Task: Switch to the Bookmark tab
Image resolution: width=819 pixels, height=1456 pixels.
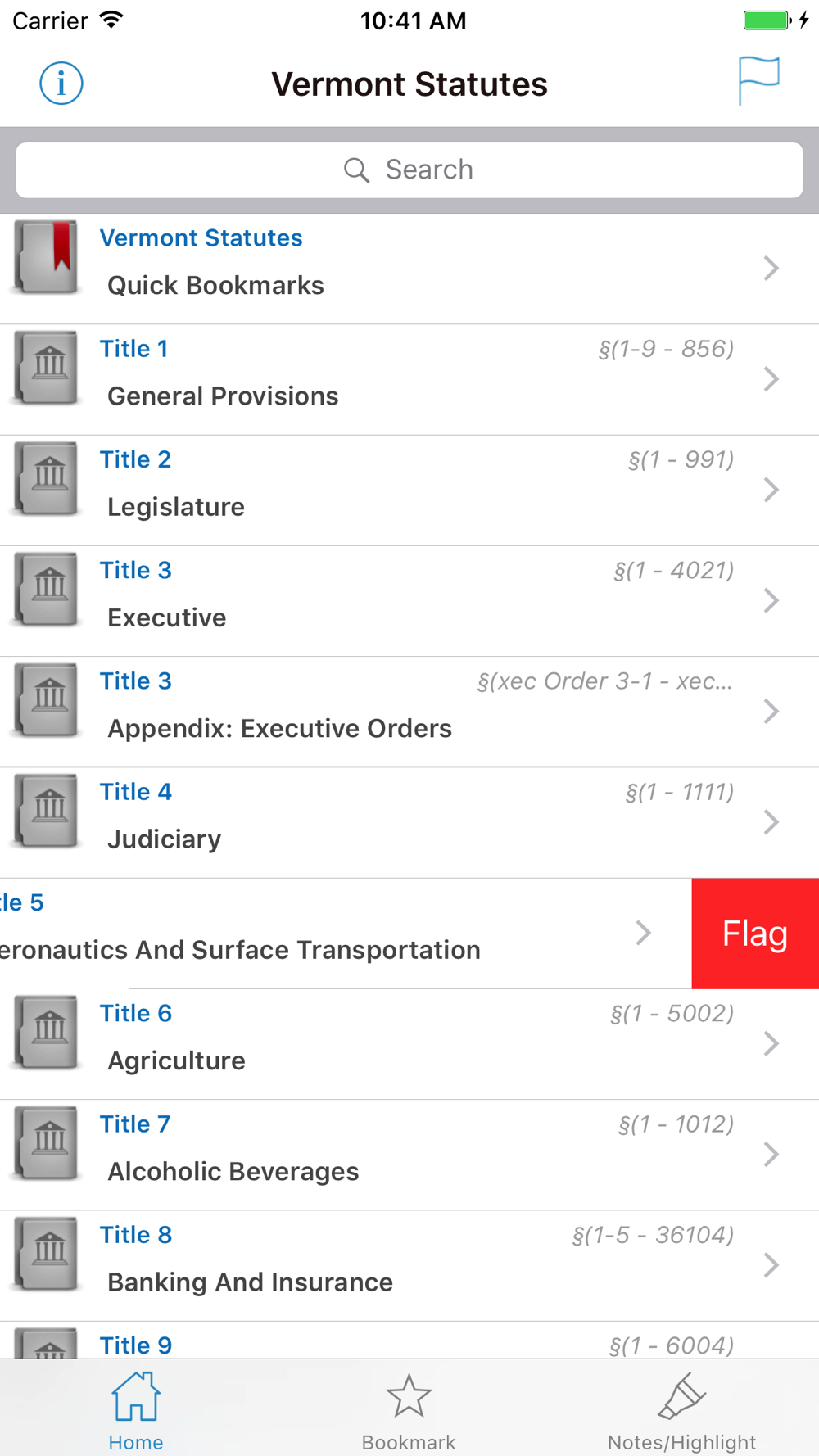Action: (x=409, y=1412)
